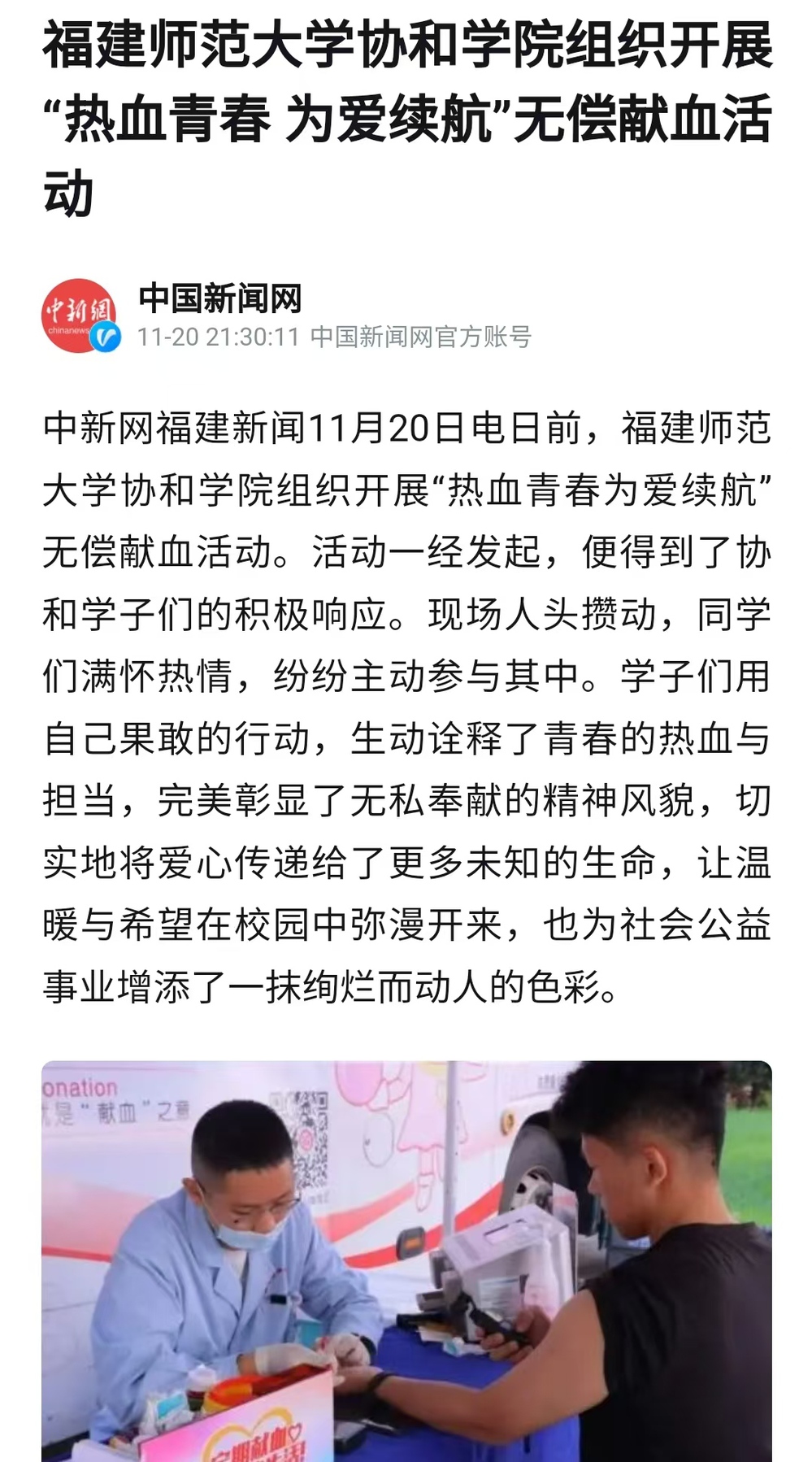This screenshot has width=812, height=1462.
Task: Open the 中国新闻网 author avatar
Action: (80, 316)
